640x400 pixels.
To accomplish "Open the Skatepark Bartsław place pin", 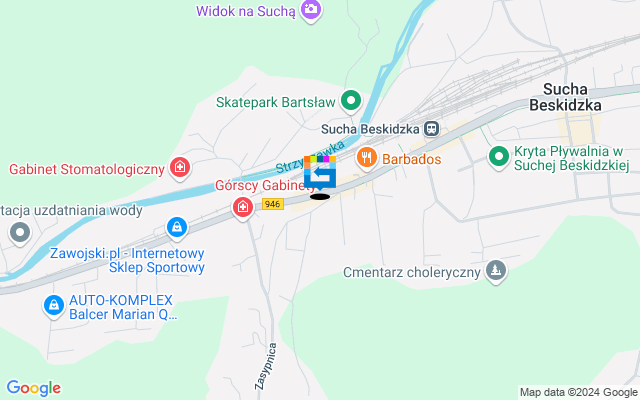I will tap(350, 101).
